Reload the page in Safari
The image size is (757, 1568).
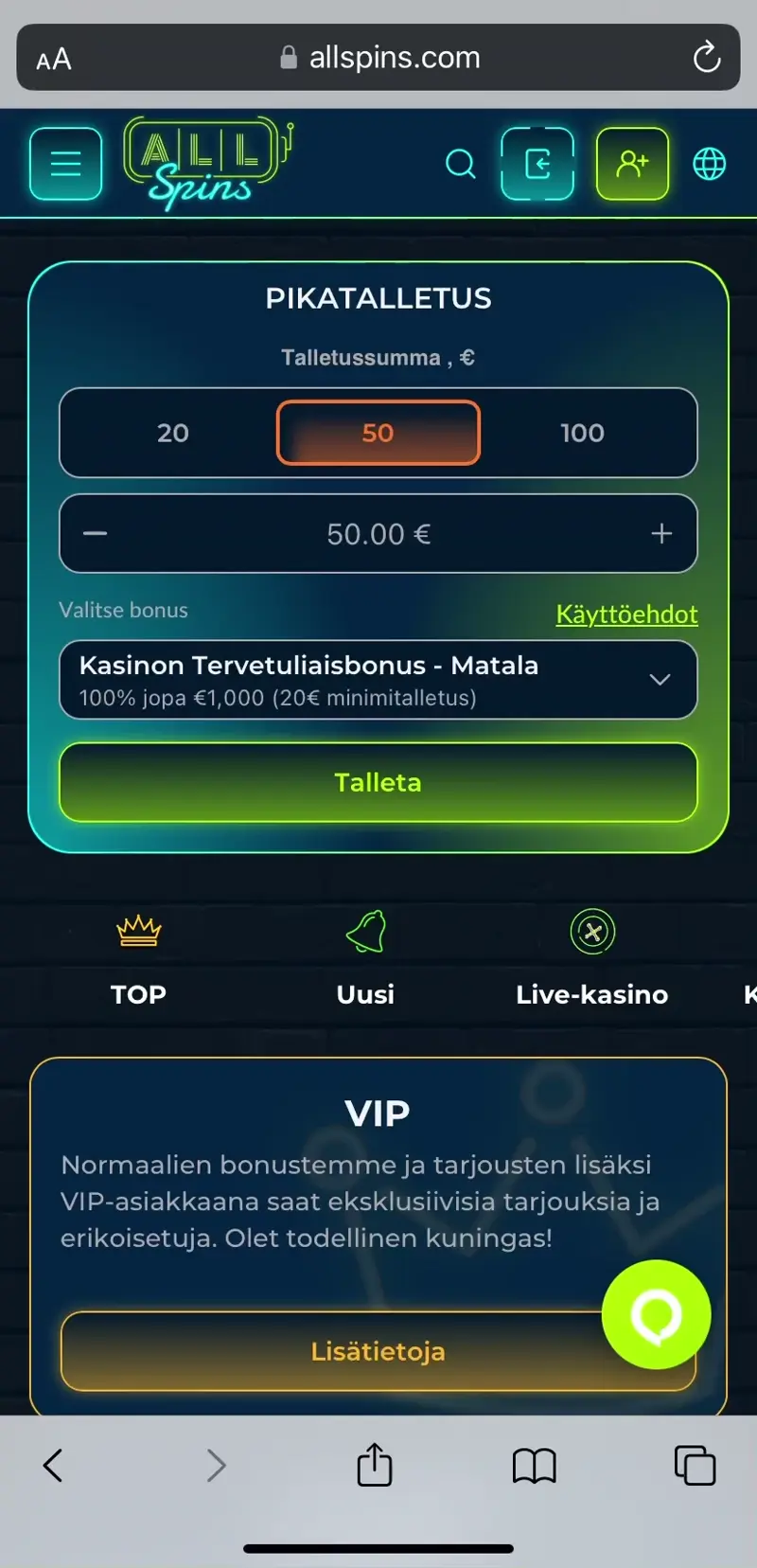pyautogui.click(x=706, y=58)
